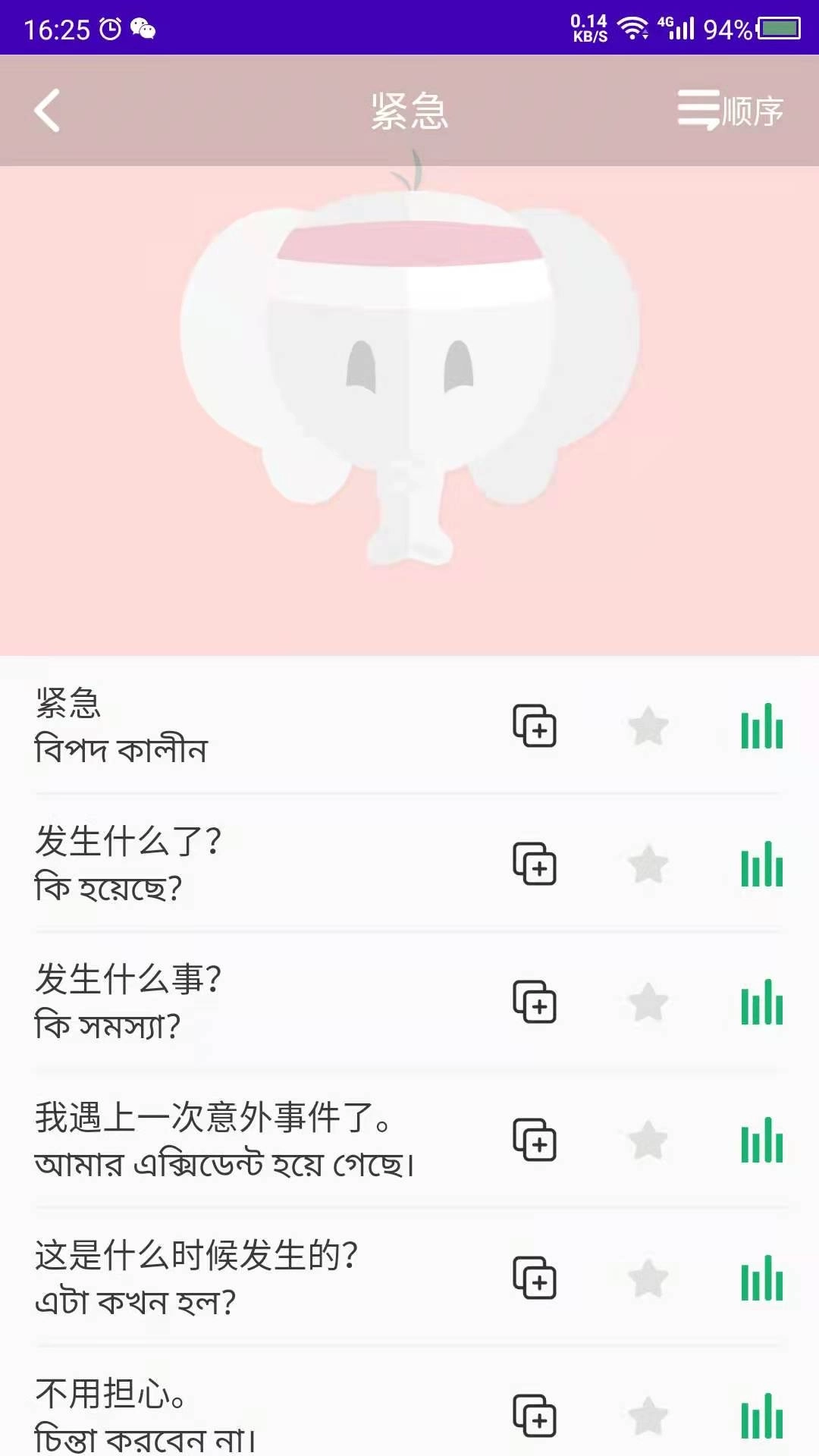Play pronunciation of 不用担心。
Viewport: 819px width, 1456px height.
click(x=761, y=1417)
